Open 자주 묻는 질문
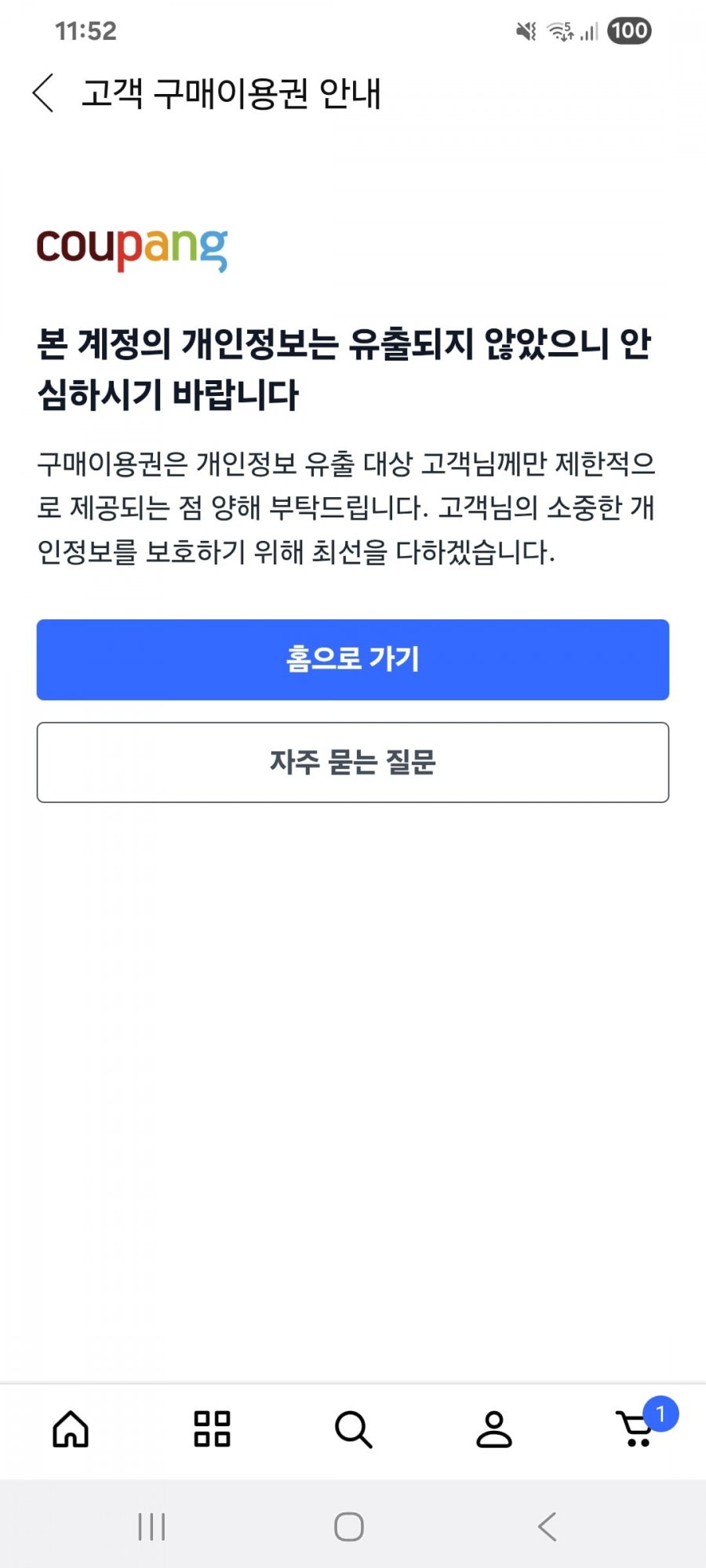This screenshot has width=706, height=1568. click(x=352, y=762)
